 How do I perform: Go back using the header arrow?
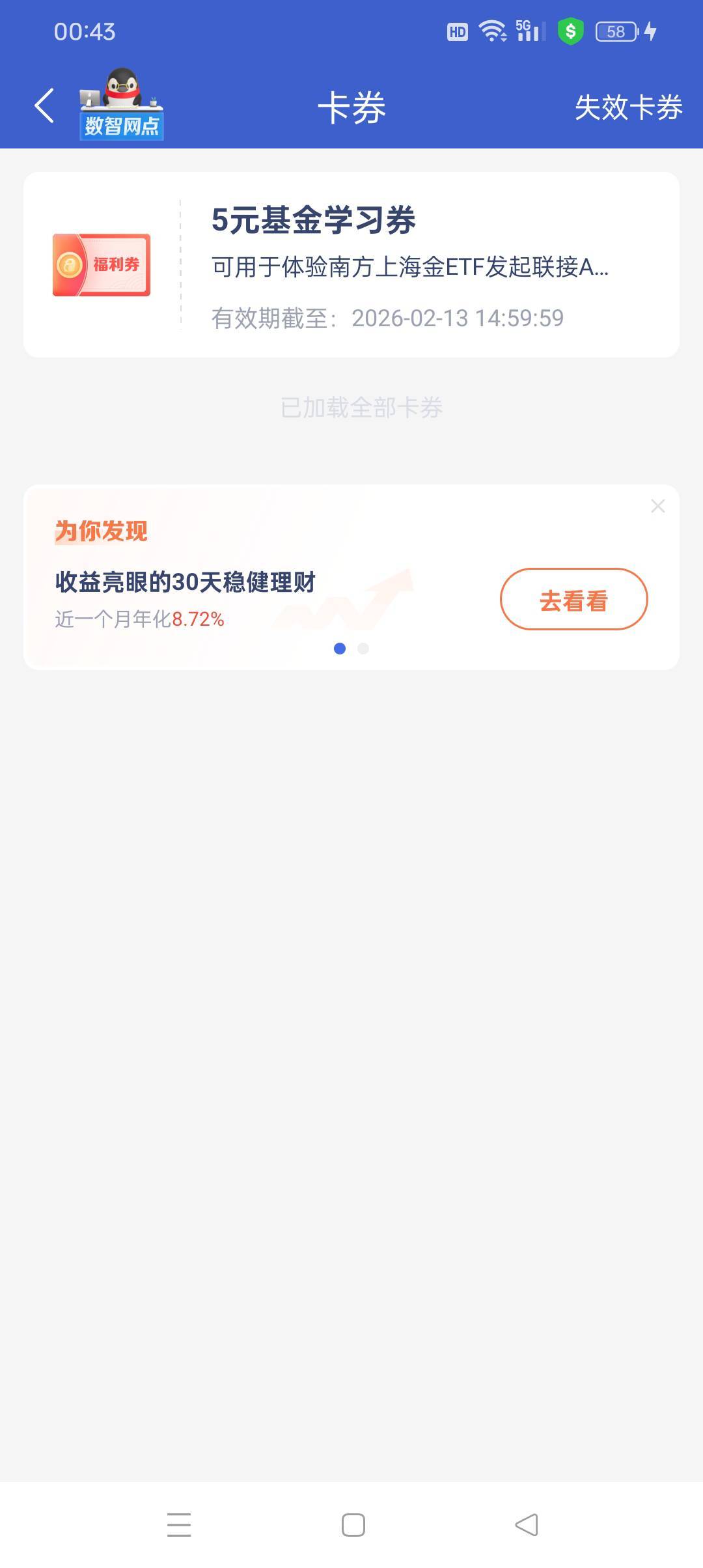pos(44,106)
